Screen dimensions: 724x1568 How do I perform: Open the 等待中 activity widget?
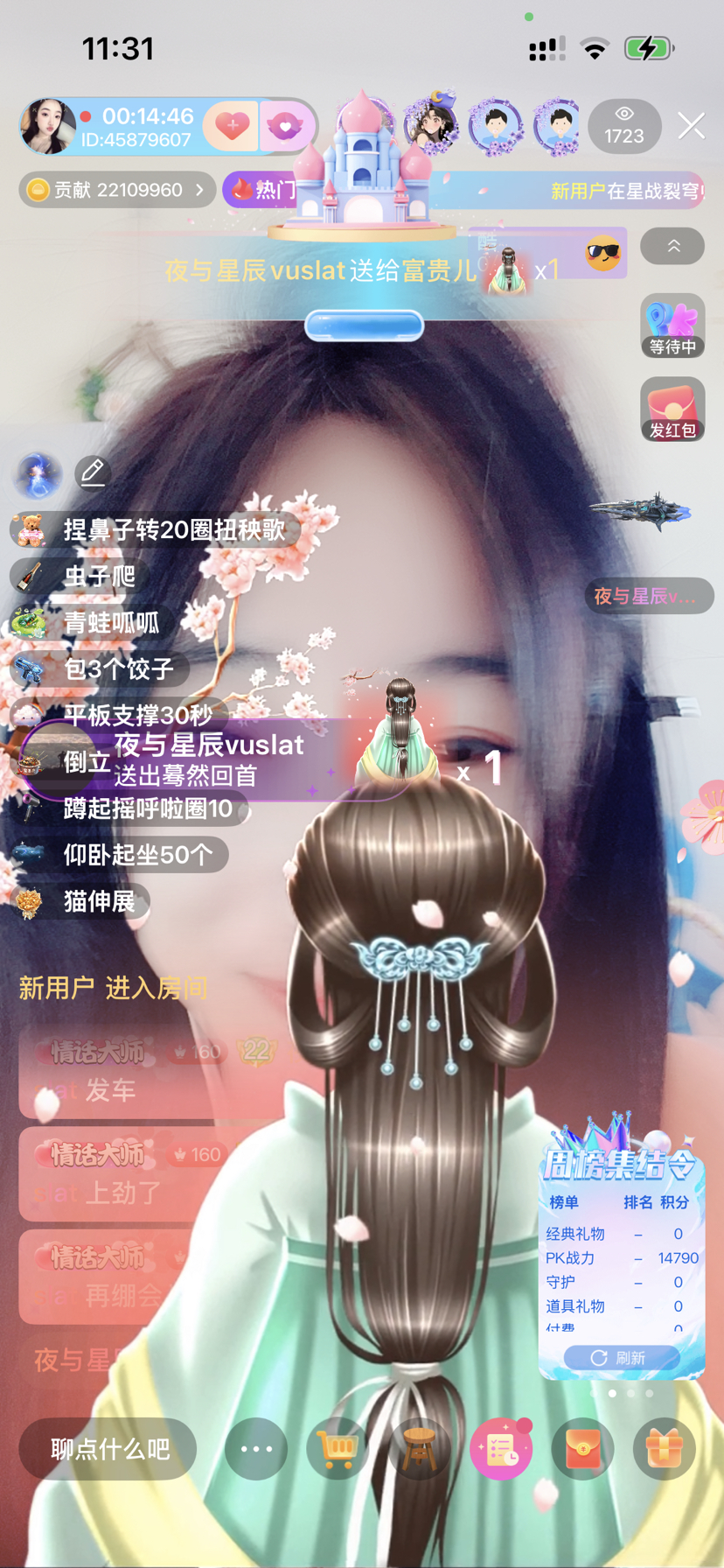tap(672, 325)
